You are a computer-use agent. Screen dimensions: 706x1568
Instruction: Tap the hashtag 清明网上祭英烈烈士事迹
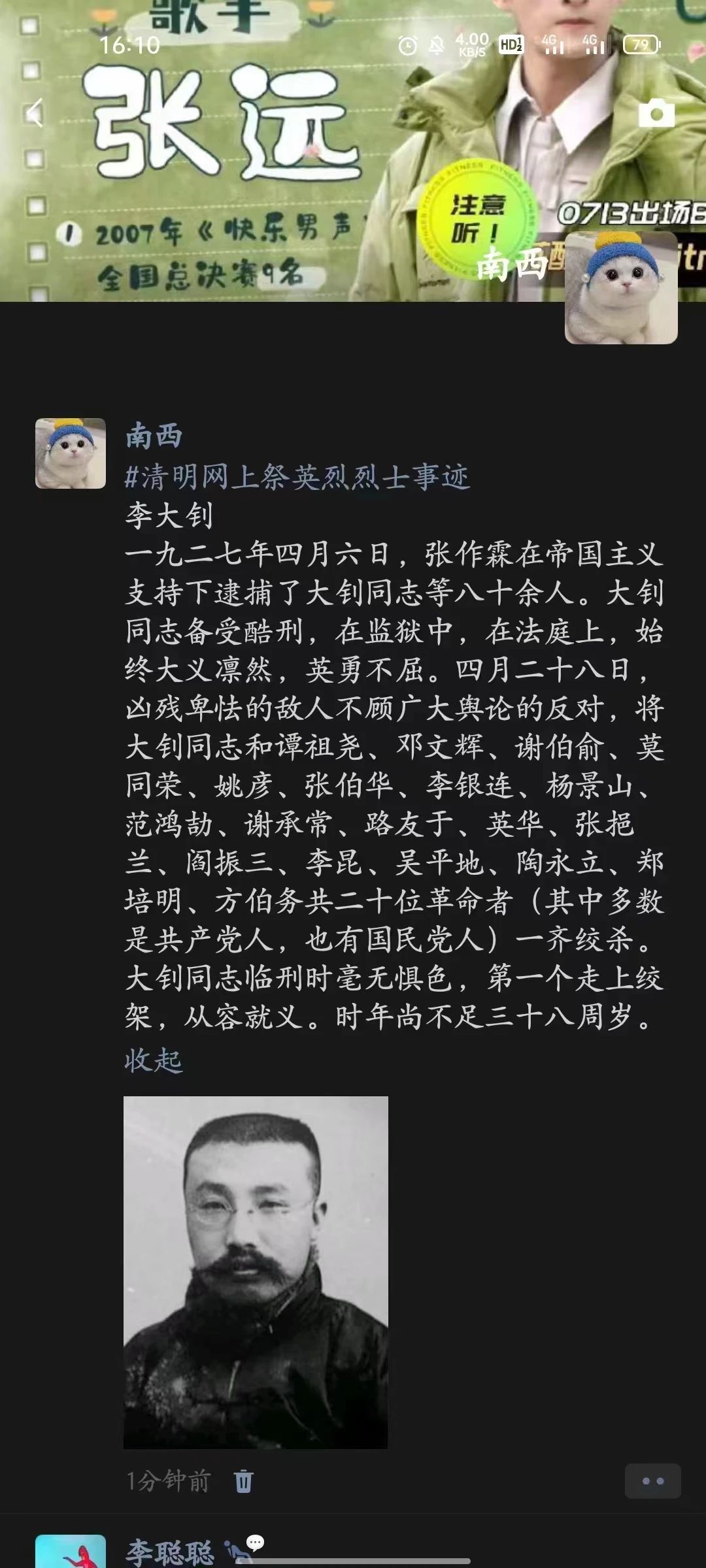point(297,477)
